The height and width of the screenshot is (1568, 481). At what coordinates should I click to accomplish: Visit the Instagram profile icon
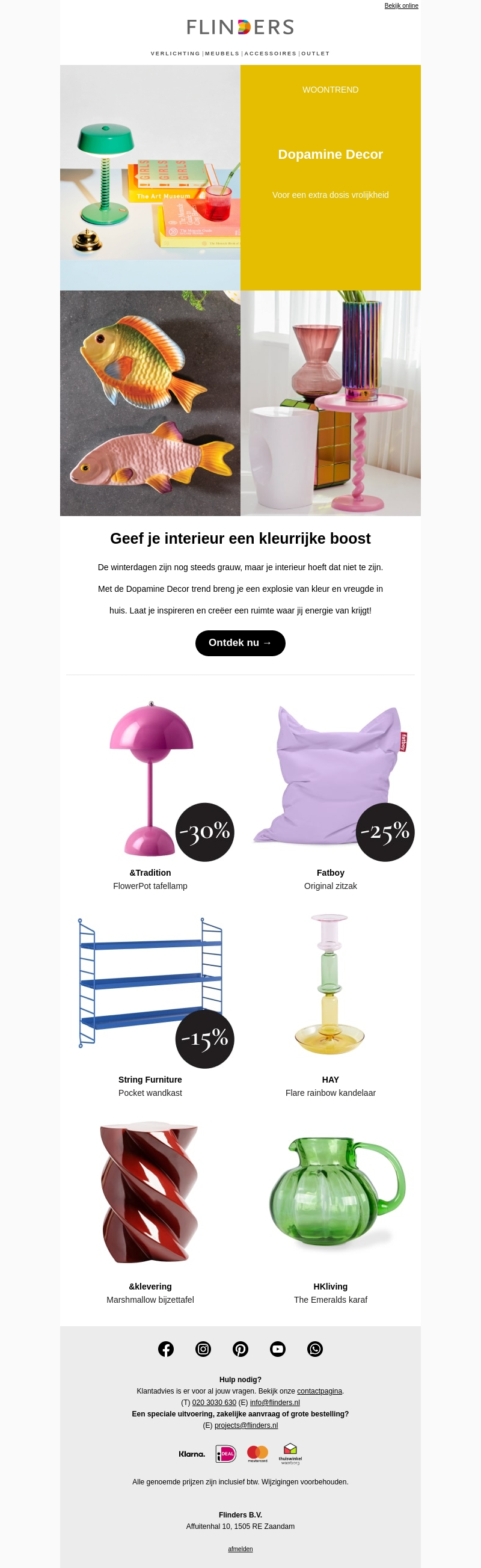tap(203, 1349)
